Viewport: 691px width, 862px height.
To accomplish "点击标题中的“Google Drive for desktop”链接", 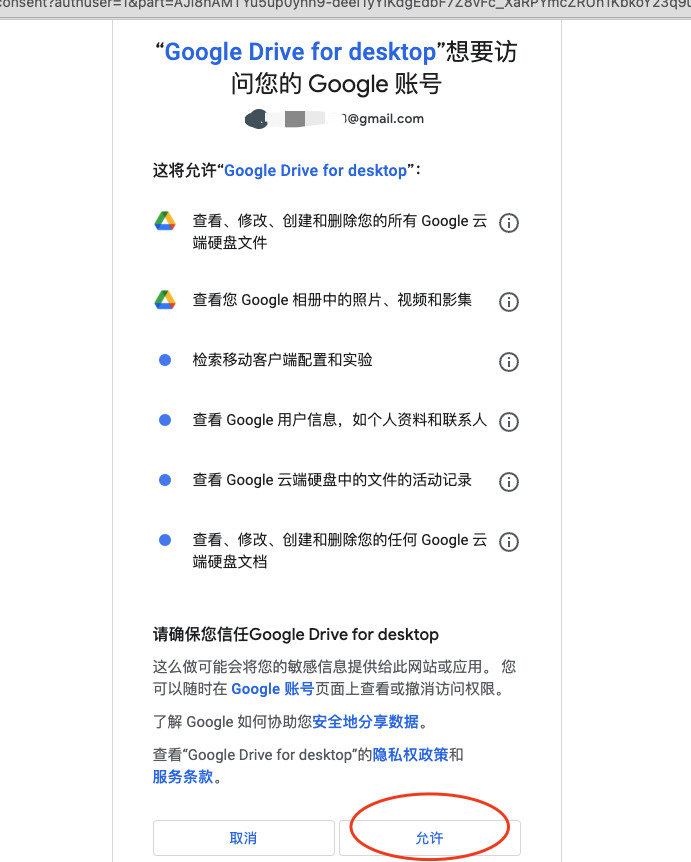I will (x=300, y=52).
